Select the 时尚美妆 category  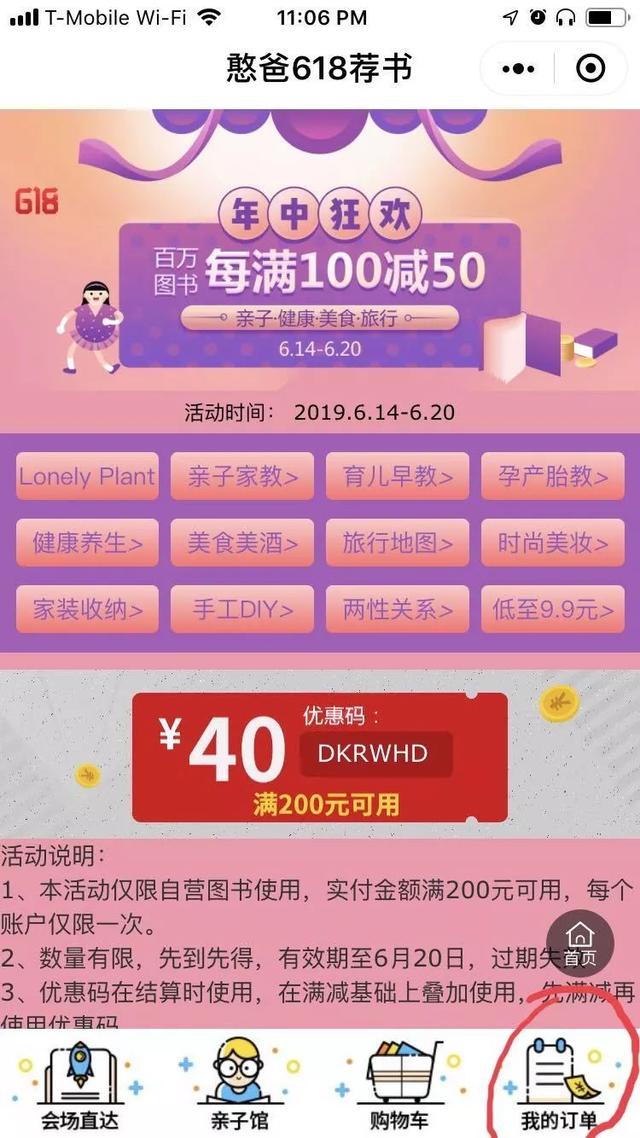coord(552,543)
